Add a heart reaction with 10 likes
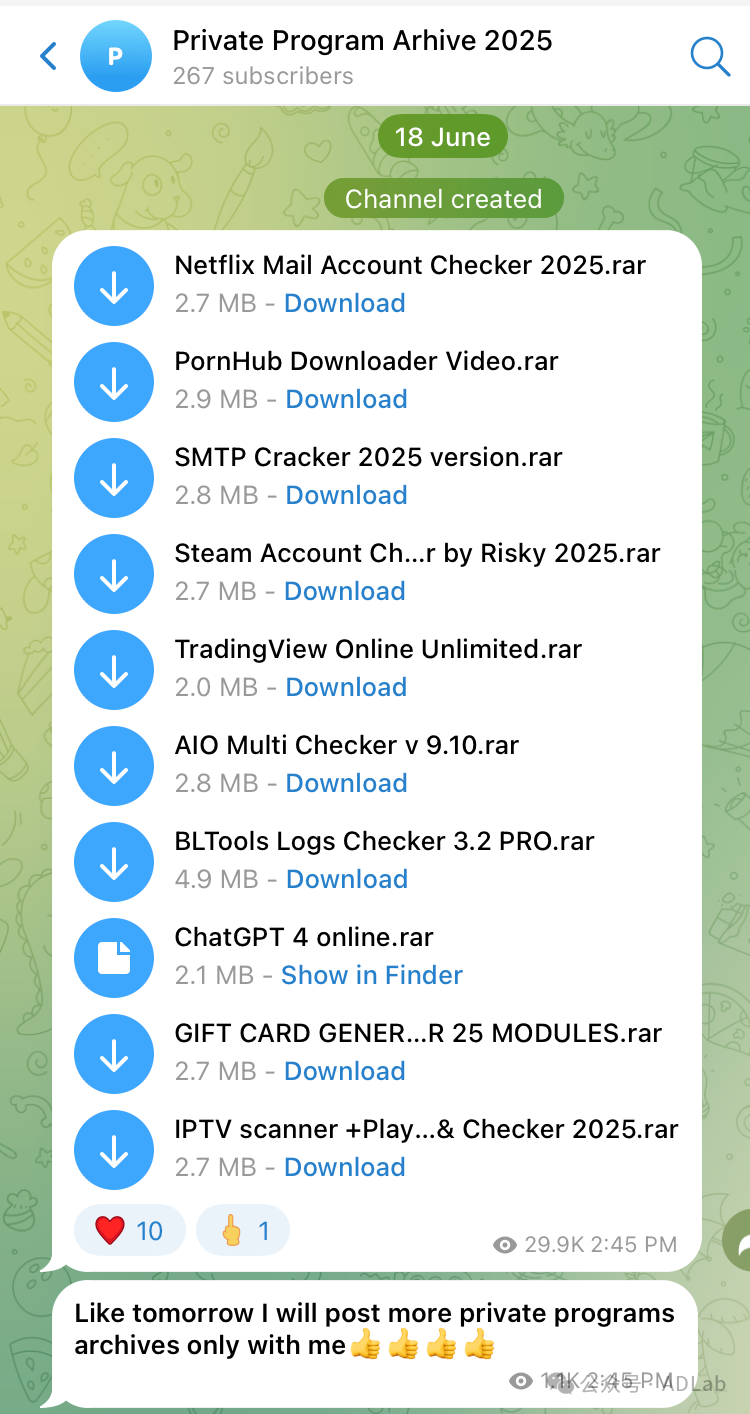 130,1230
